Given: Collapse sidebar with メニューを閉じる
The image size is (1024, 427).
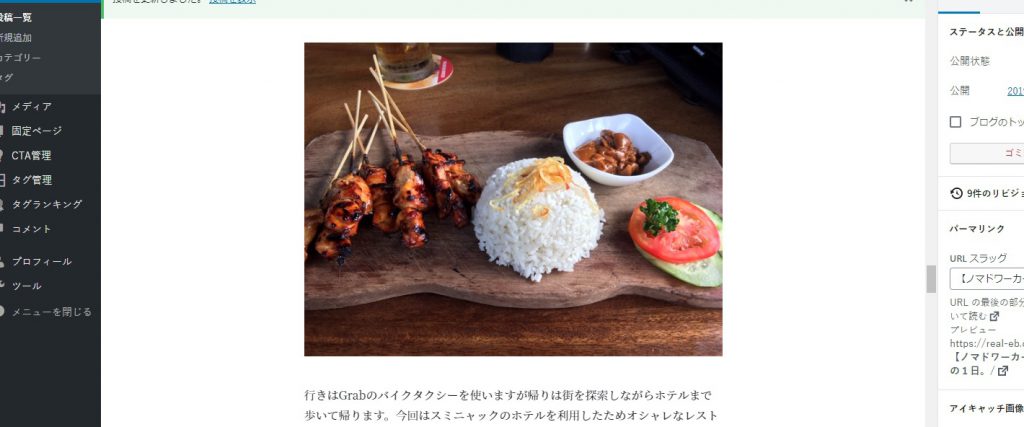Looking at the screenshot, I should point(52,311).
